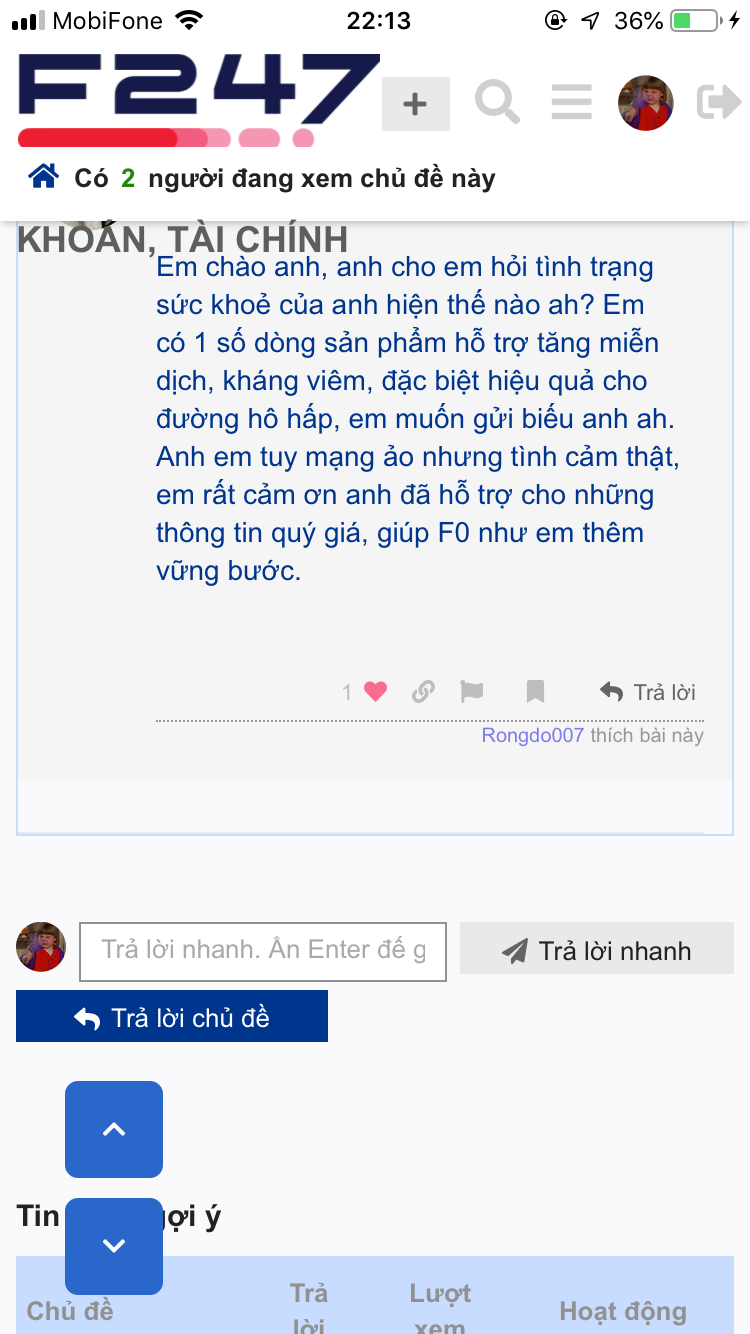
Task: Tap Trả lời under the post
Action: point(648,692)
